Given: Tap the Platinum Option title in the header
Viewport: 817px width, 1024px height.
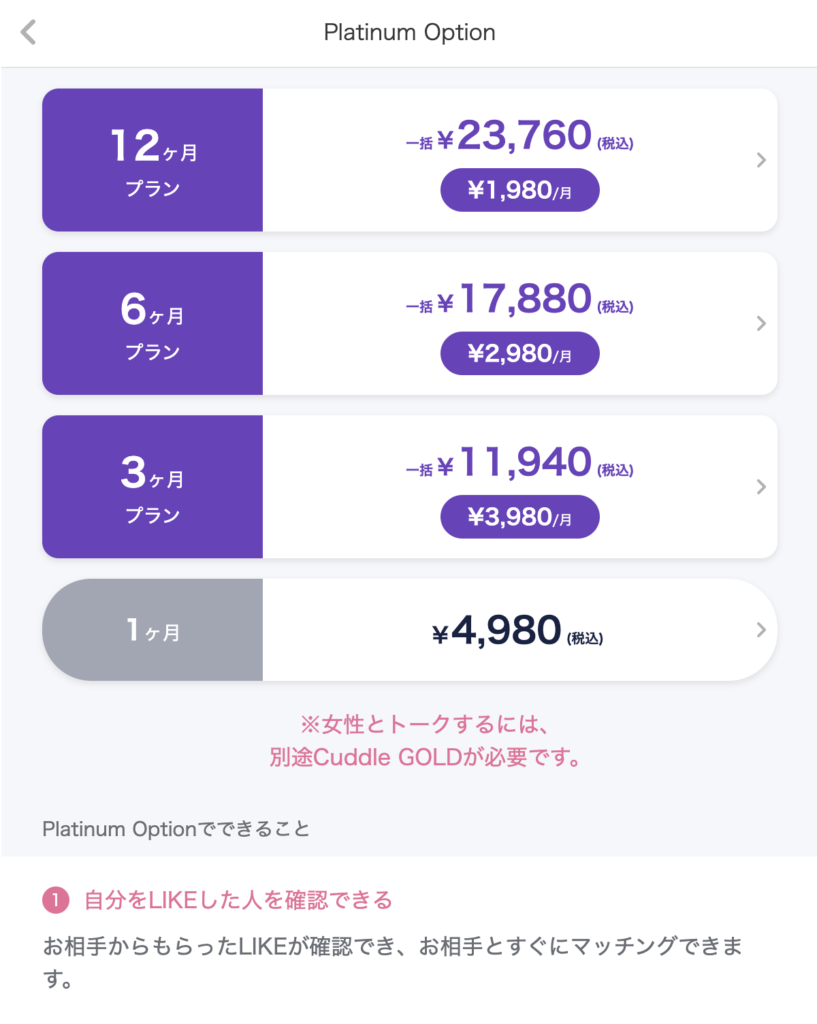Looking at the screenshot, I should pyautogui.click(x=409, y=31).
